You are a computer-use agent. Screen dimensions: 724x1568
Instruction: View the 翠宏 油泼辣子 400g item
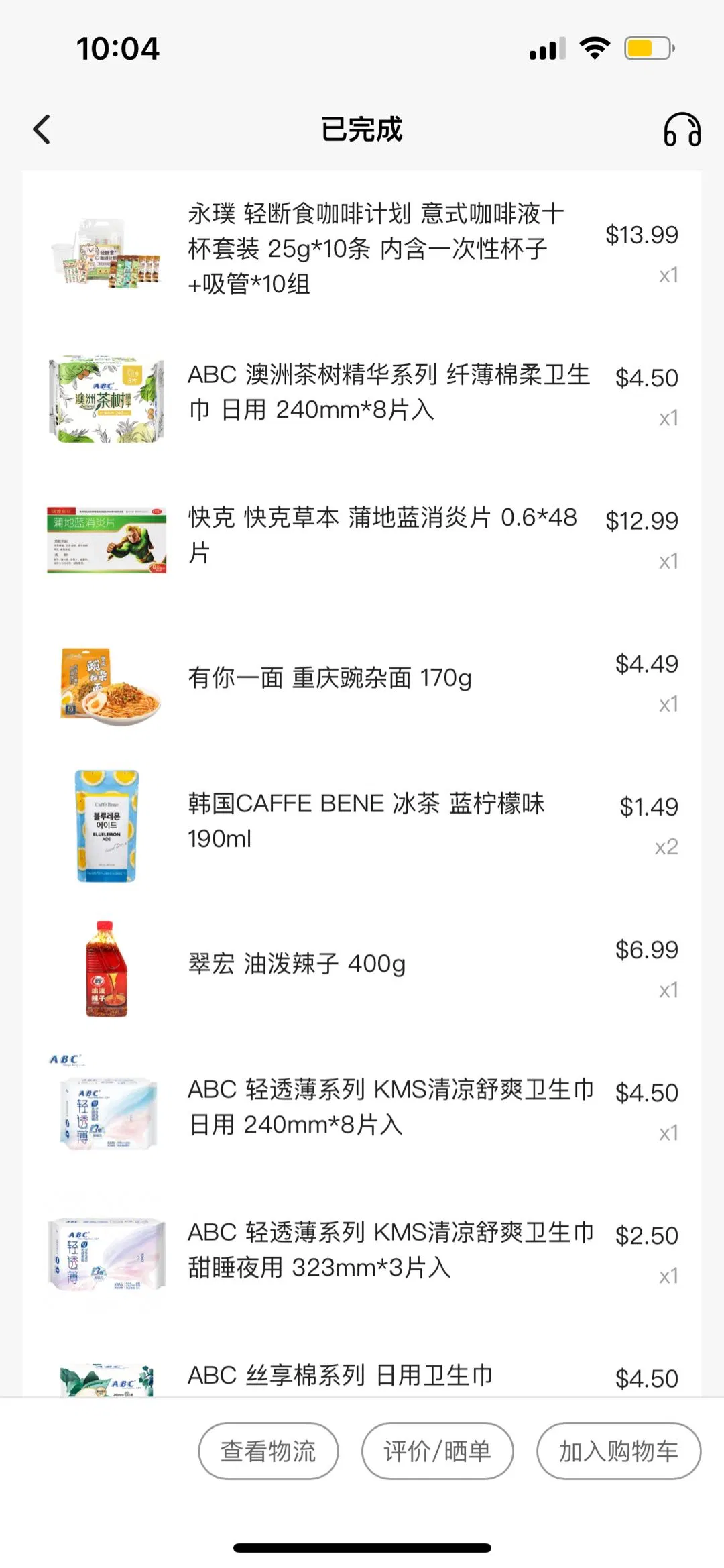(296, 964)
